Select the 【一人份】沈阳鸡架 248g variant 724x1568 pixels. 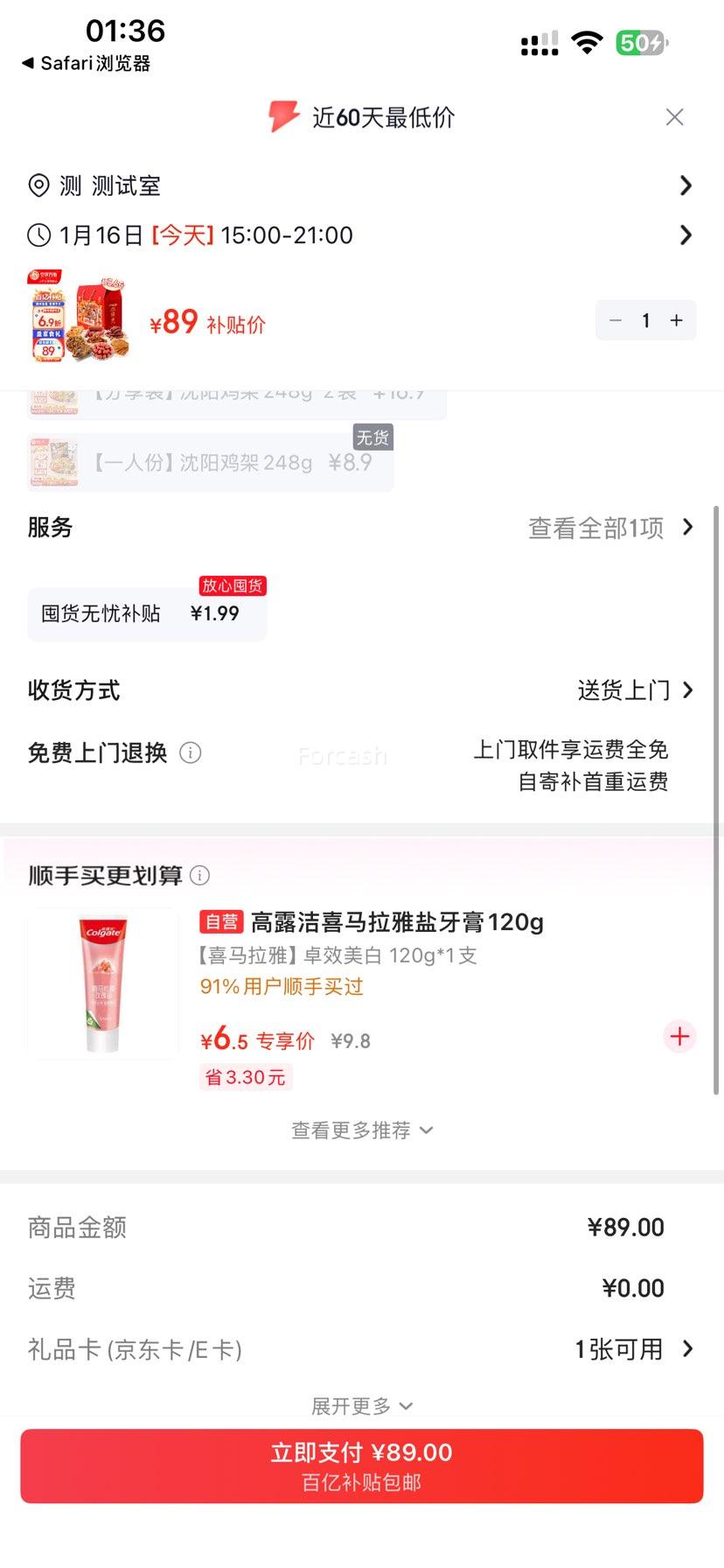[210, 462]
